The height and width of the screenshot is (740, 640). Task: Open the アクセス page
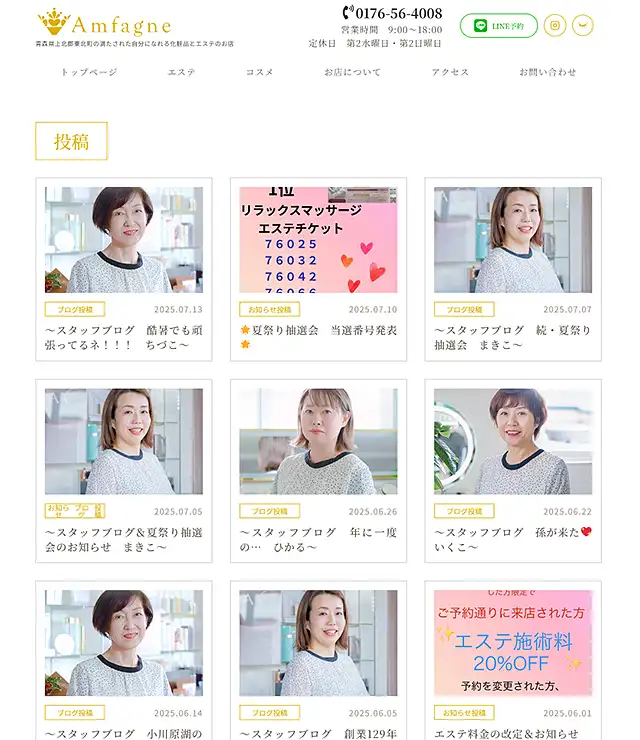pyautogui.click(x=450, y=72)
